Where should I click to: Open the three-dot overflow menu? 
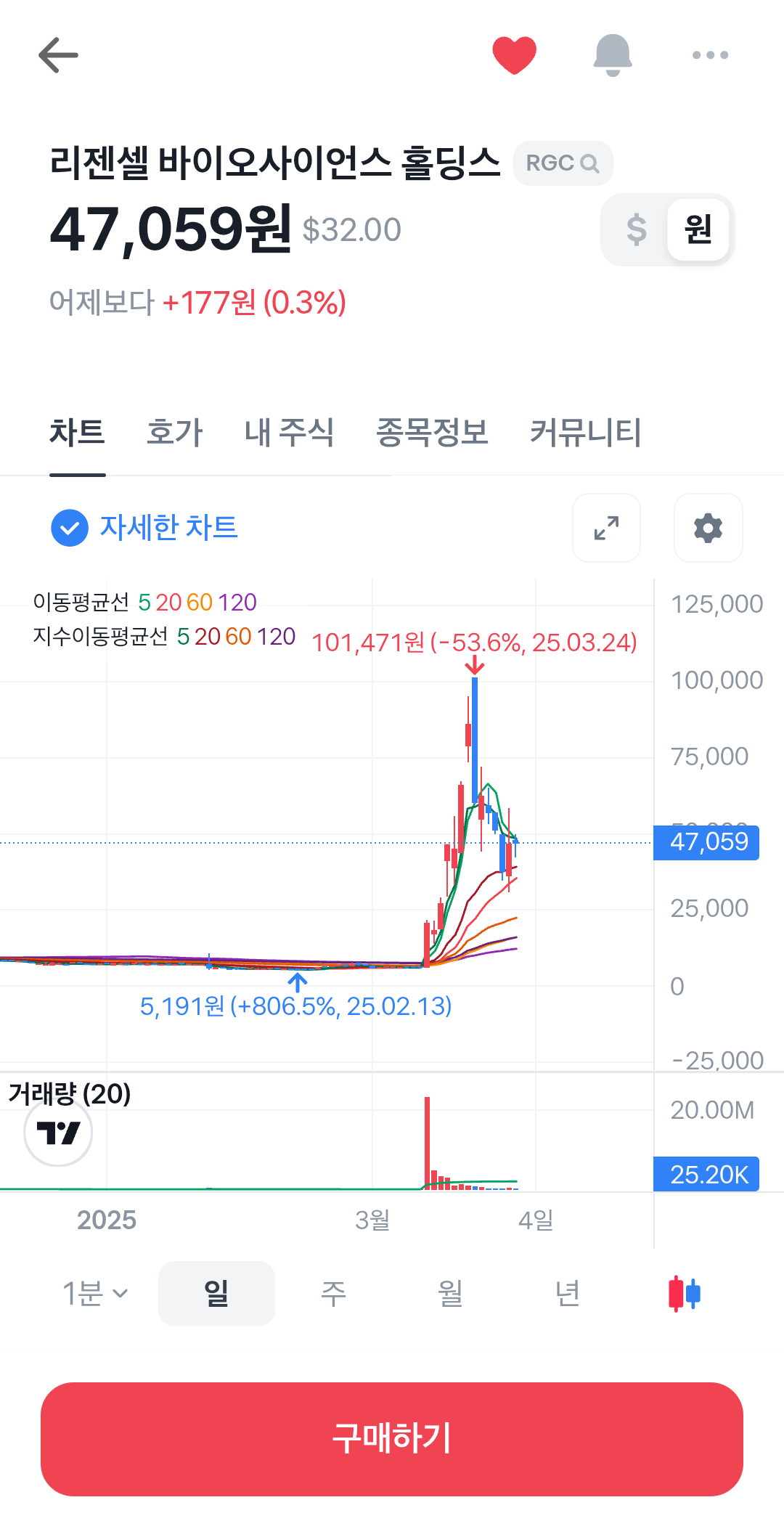710,55
